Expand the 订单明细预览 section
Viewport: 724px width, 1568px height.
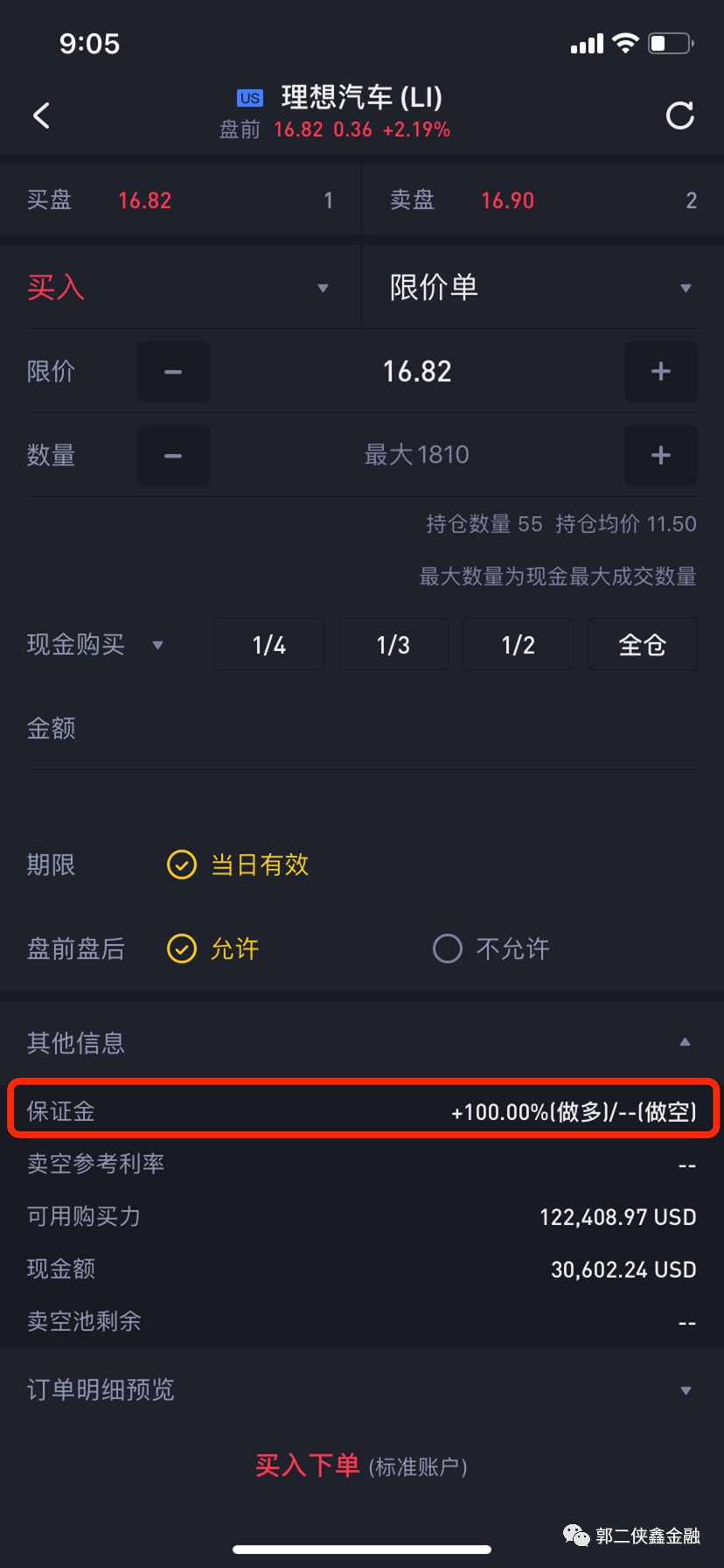[x=362, y=1389]
